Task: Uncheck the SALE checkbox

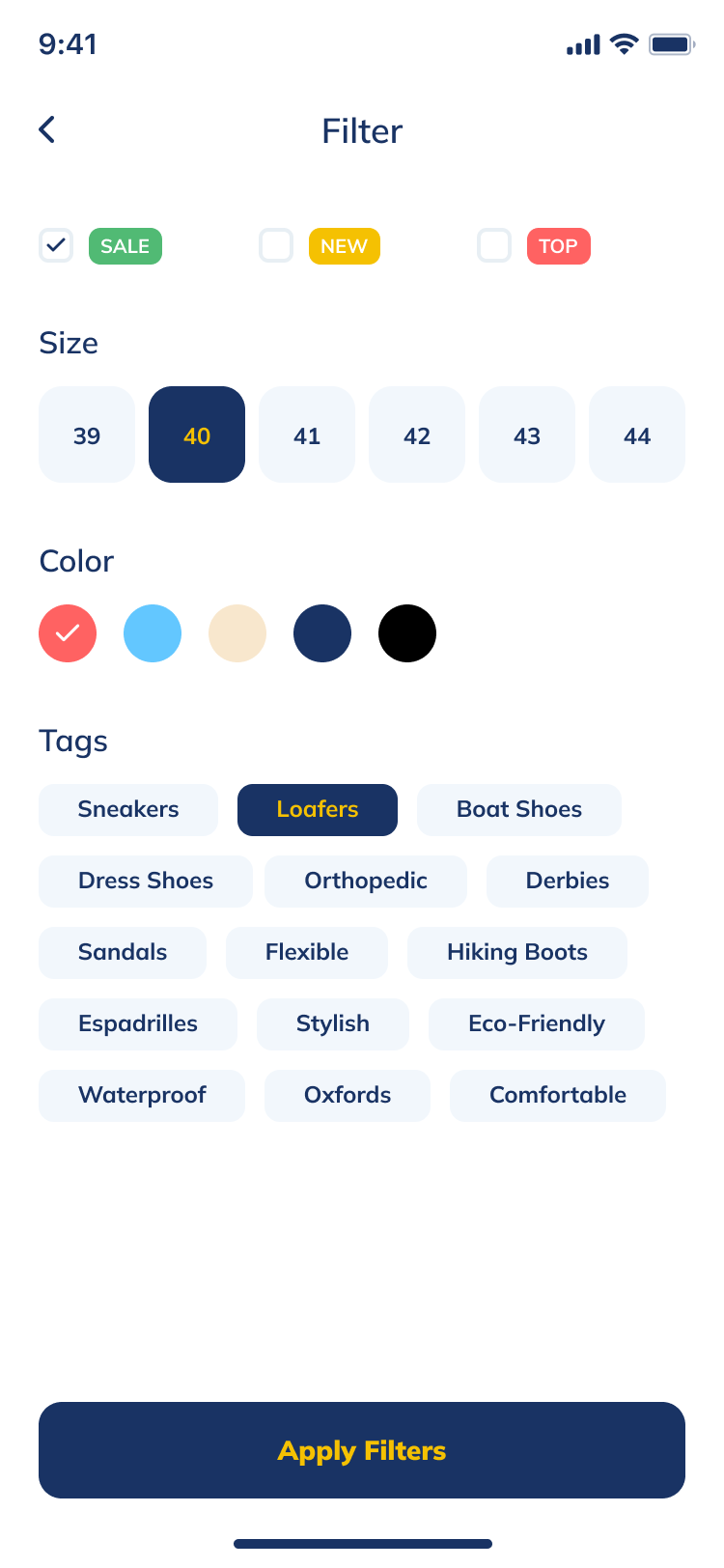Action: click(x=56, y=245)
